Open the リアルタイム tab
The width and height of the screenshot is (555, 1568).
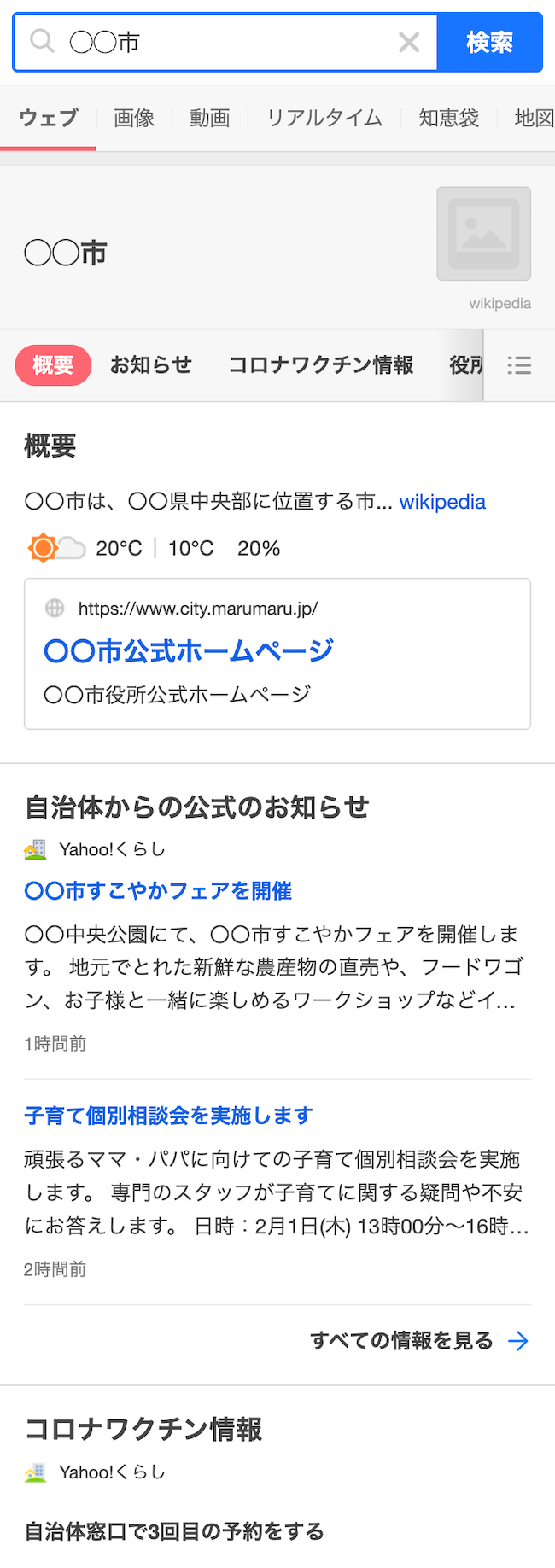324,118
